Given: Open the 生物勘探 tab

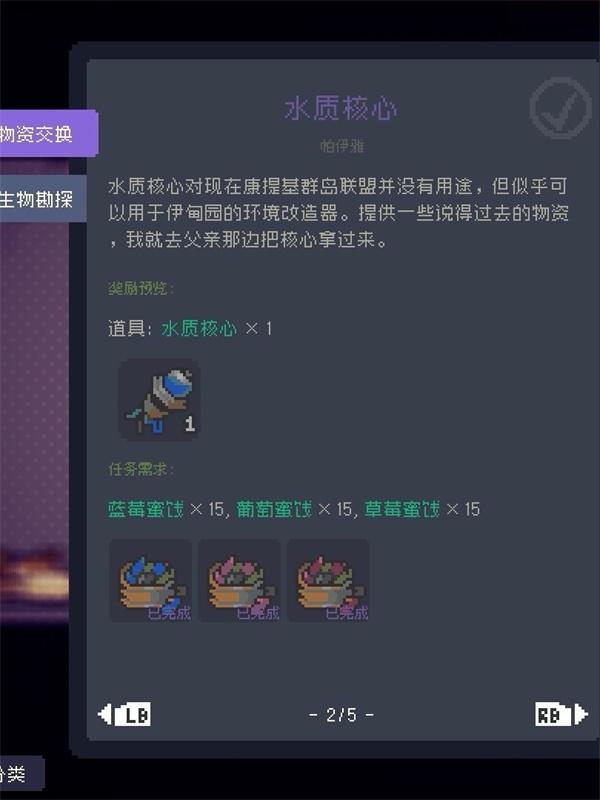Looking at the screenshot, I should coord(40,199).
